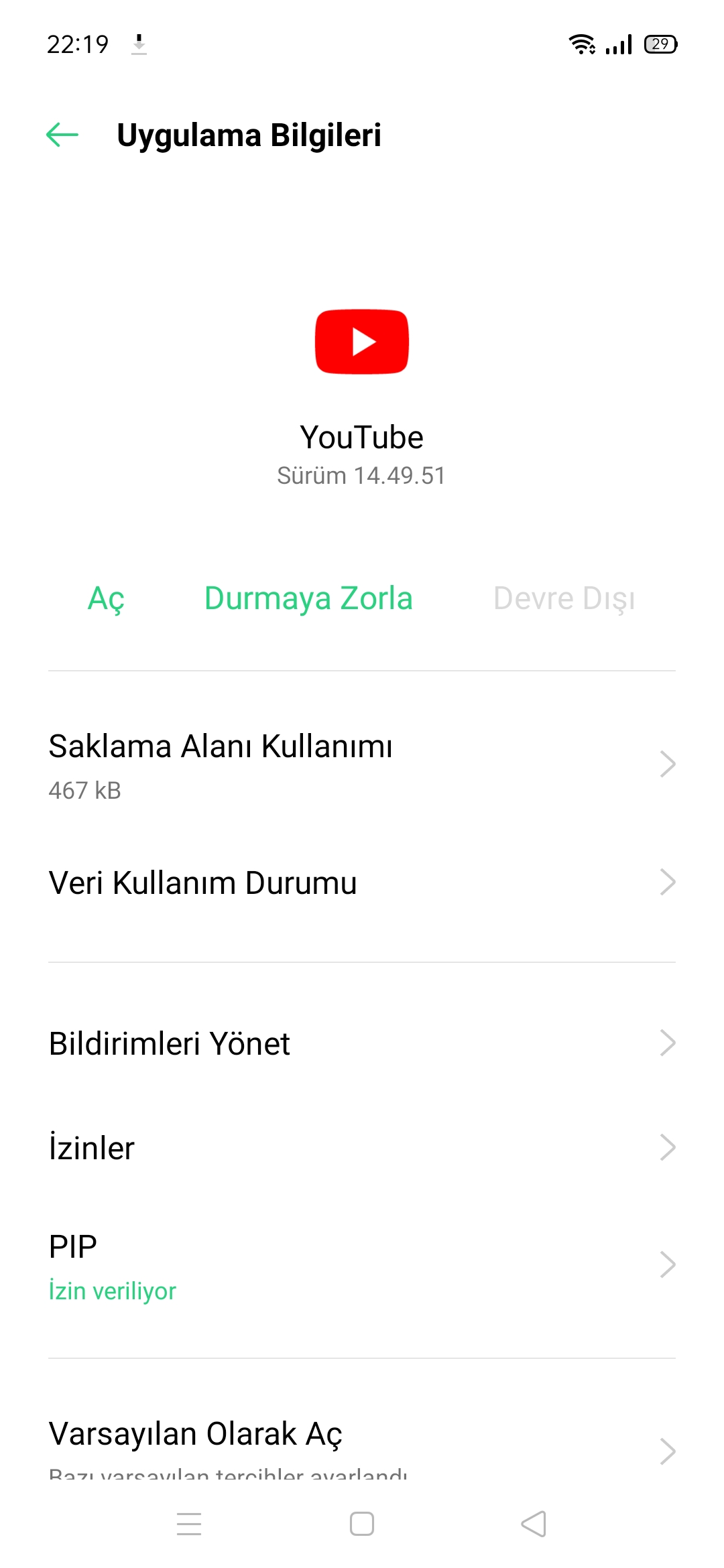Open Veri Kullanım Durumu
This screenshot has width=724, height=1568.
(362, 883)
